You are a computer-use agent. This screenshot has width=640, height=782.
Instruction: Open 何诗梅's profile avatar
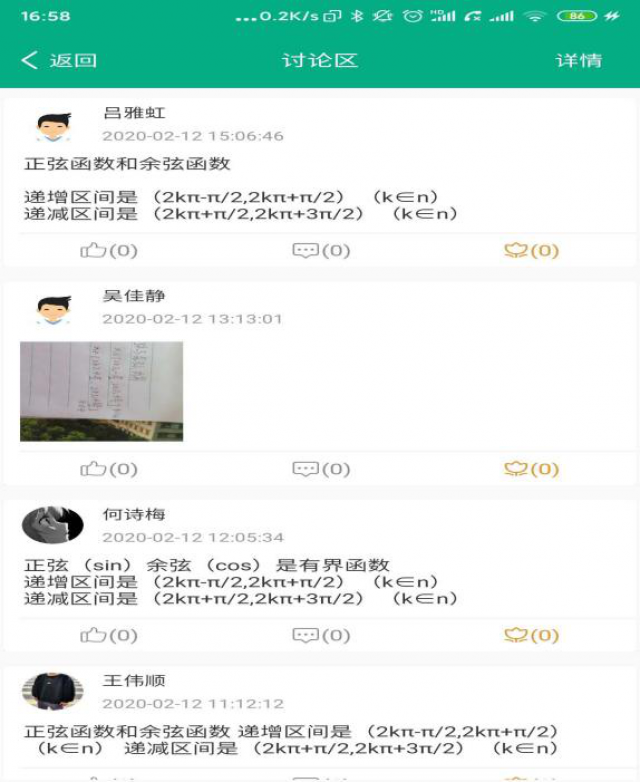[x=52, y=525]
